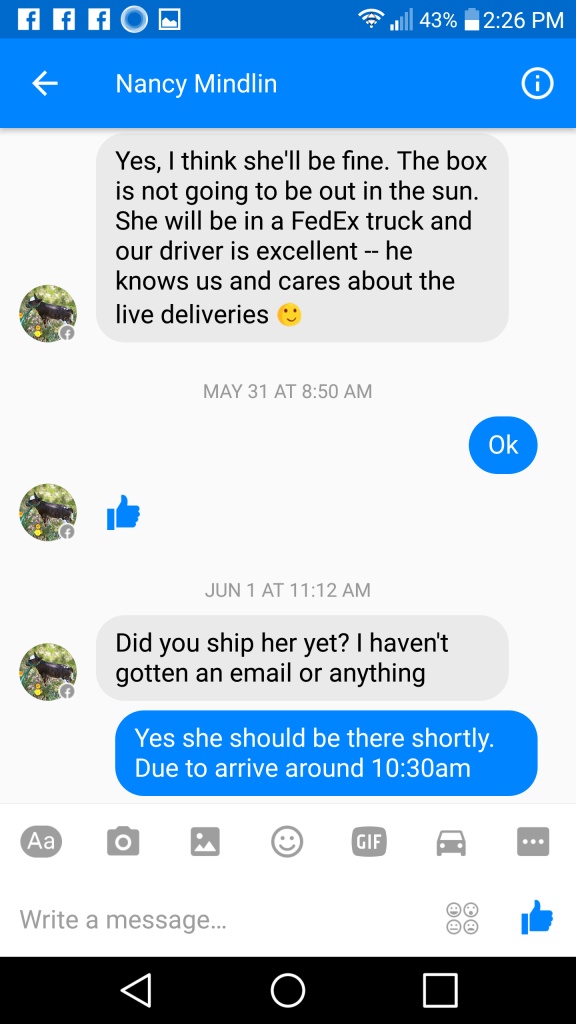Open the smiley sticker picker
Screen dimensions: 576x1024
pos(287,841)
